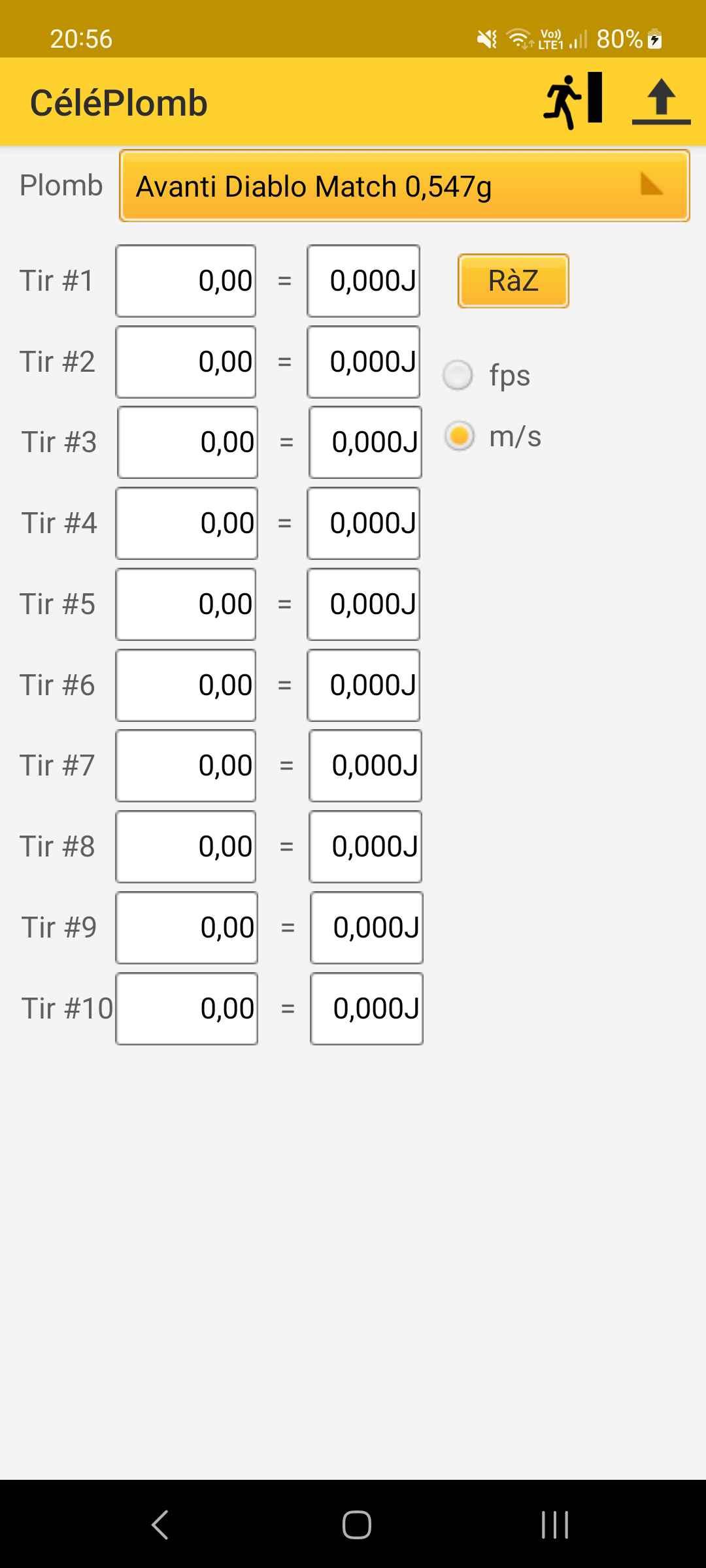Enter the Tir #10 velocity field
Image resolution: width=706 pixels, height=1568 pixels.
coord(187,1009)
